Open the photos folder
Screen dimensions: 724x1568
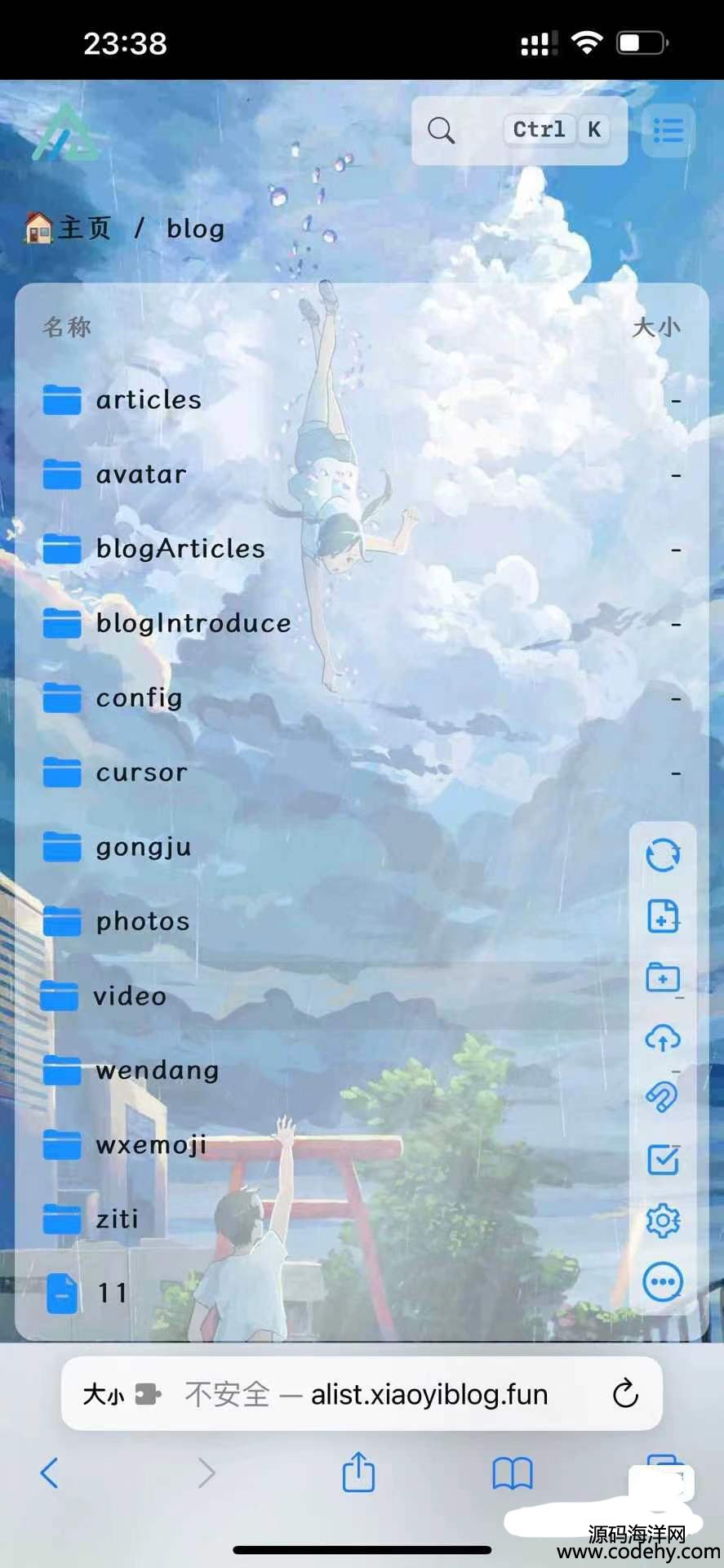(142, 922)
